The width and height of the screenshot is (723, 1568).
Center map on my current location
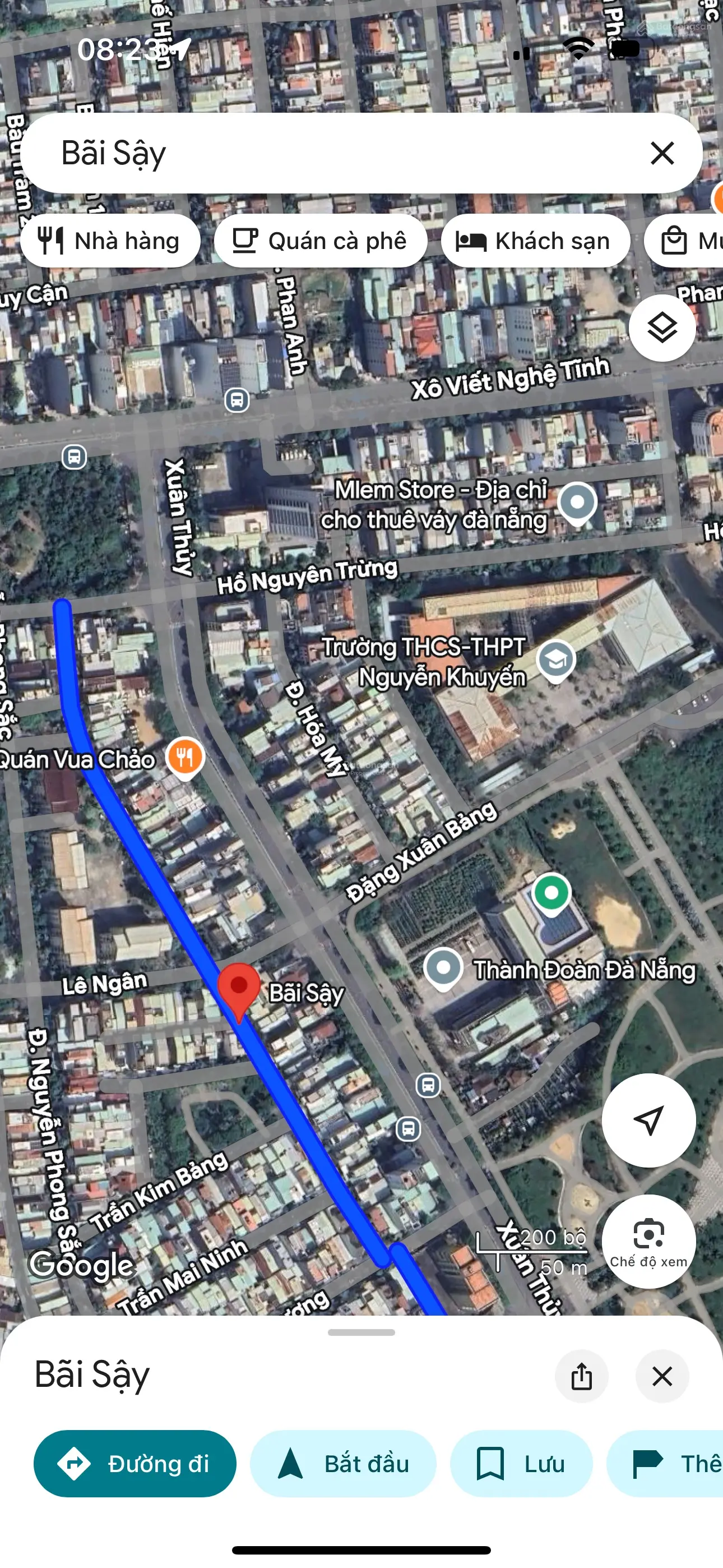pyautogui.click(x=648, y=1120)
